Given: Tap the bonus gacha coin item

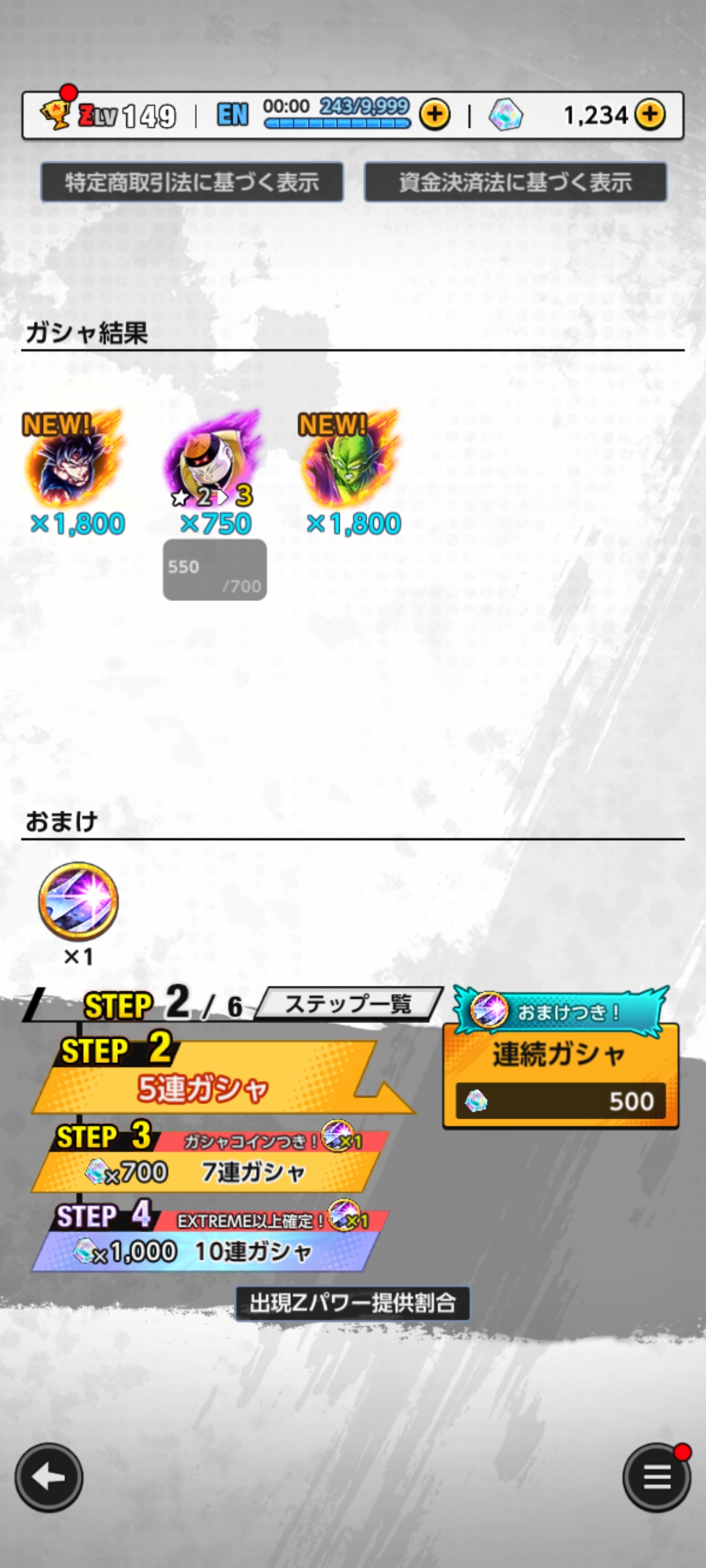Looking at the screenshot, I should tap(78, 901).
